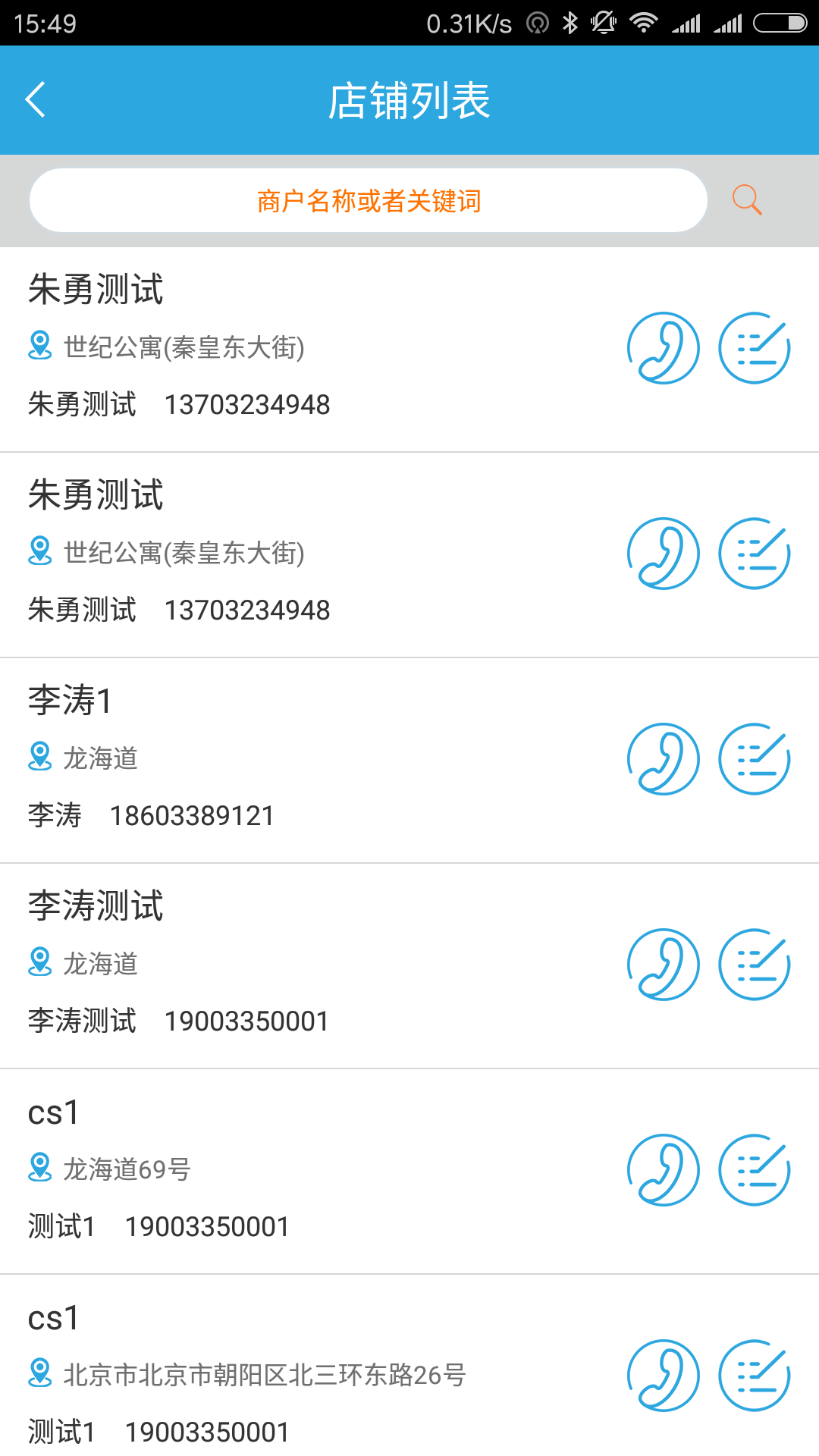The width and height of the screenshot is (819, 1456).
Task: Open the 李涛1 store row
Action: 303,759
